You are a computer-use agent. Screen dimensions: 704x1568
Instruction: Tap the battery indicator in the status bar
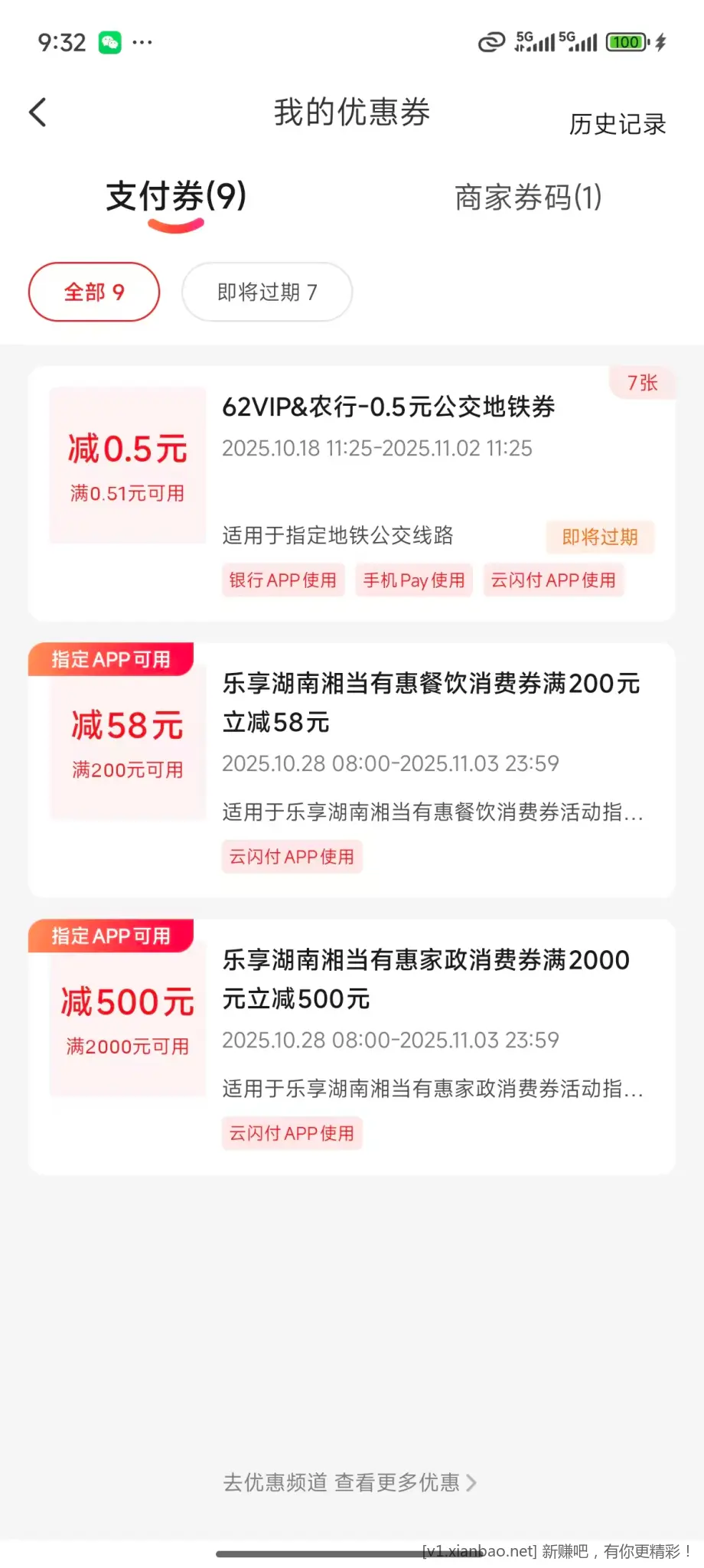click(626, 42)
